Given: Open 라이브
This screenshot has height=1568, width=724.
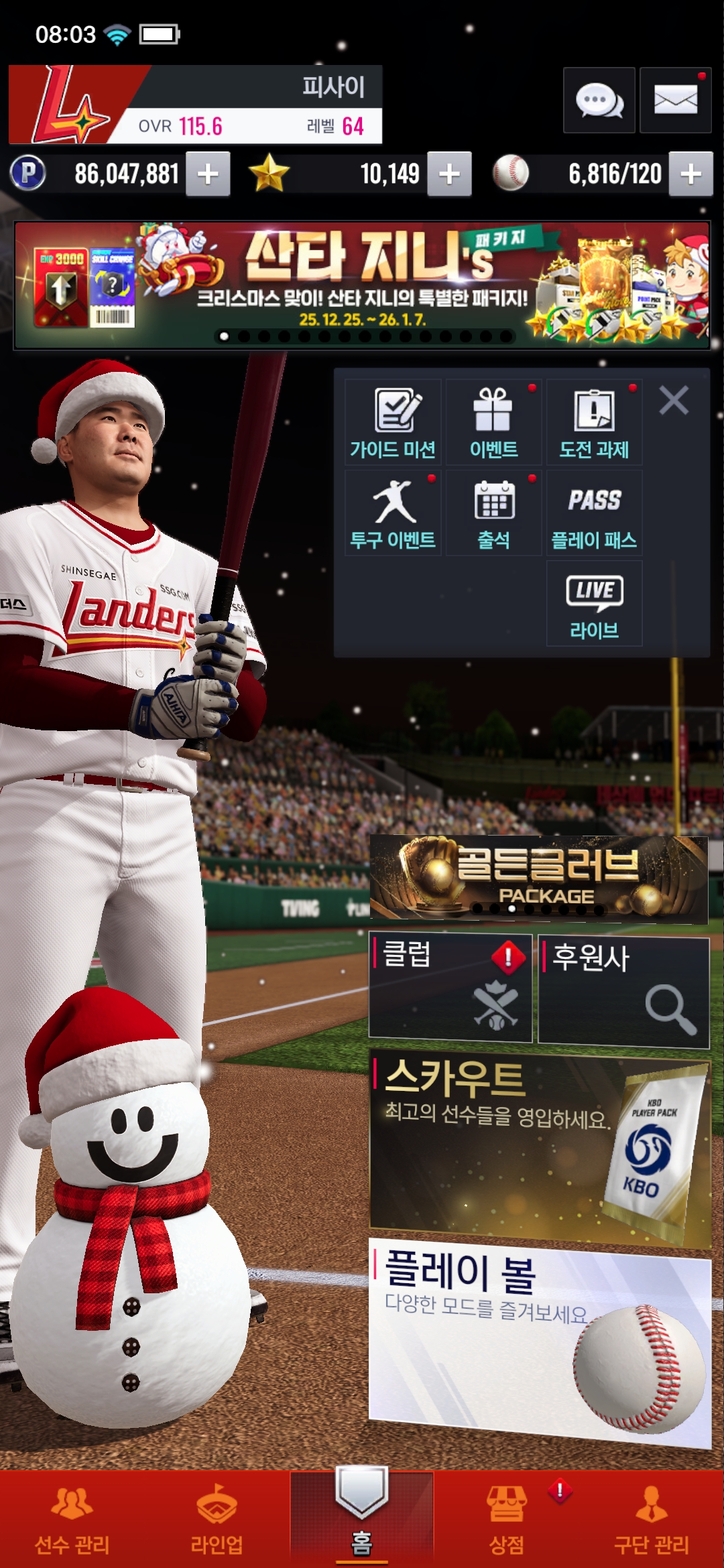Looking at the screenshot, I should pyautogui.click(x=595, y=604).
